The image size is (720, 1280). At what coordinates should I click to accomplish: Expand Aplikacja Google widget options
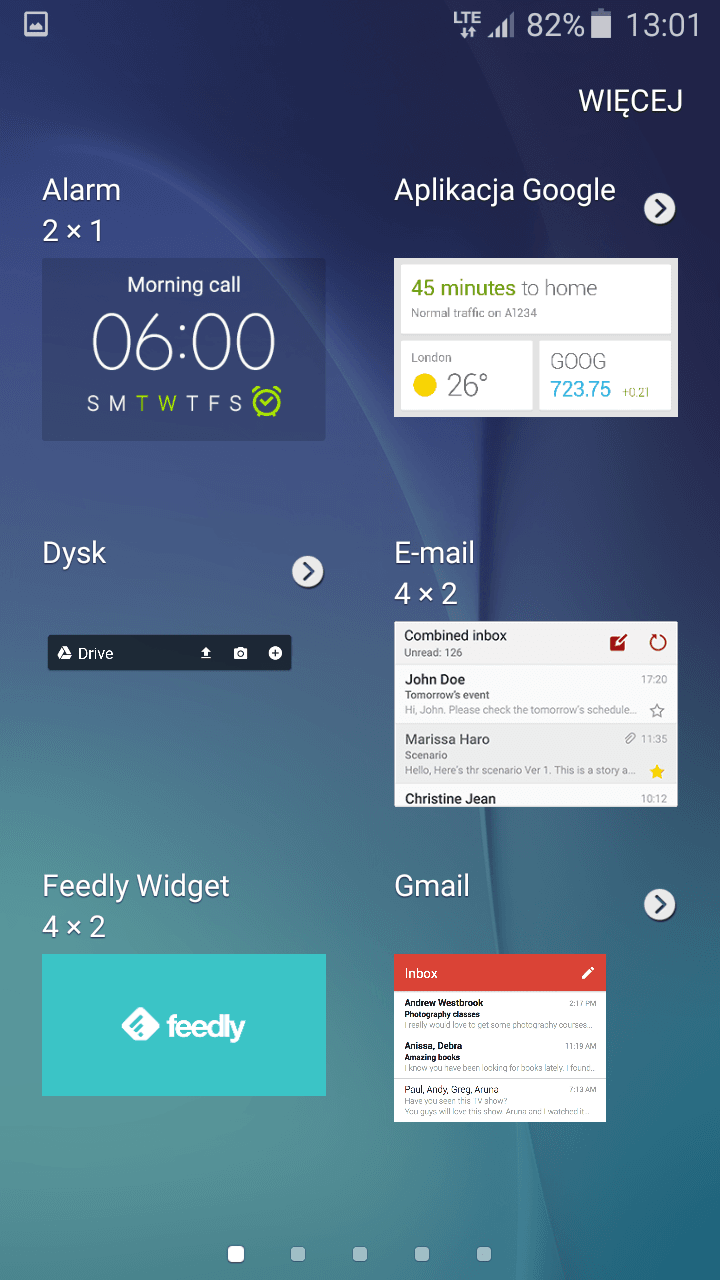[659, 208]
